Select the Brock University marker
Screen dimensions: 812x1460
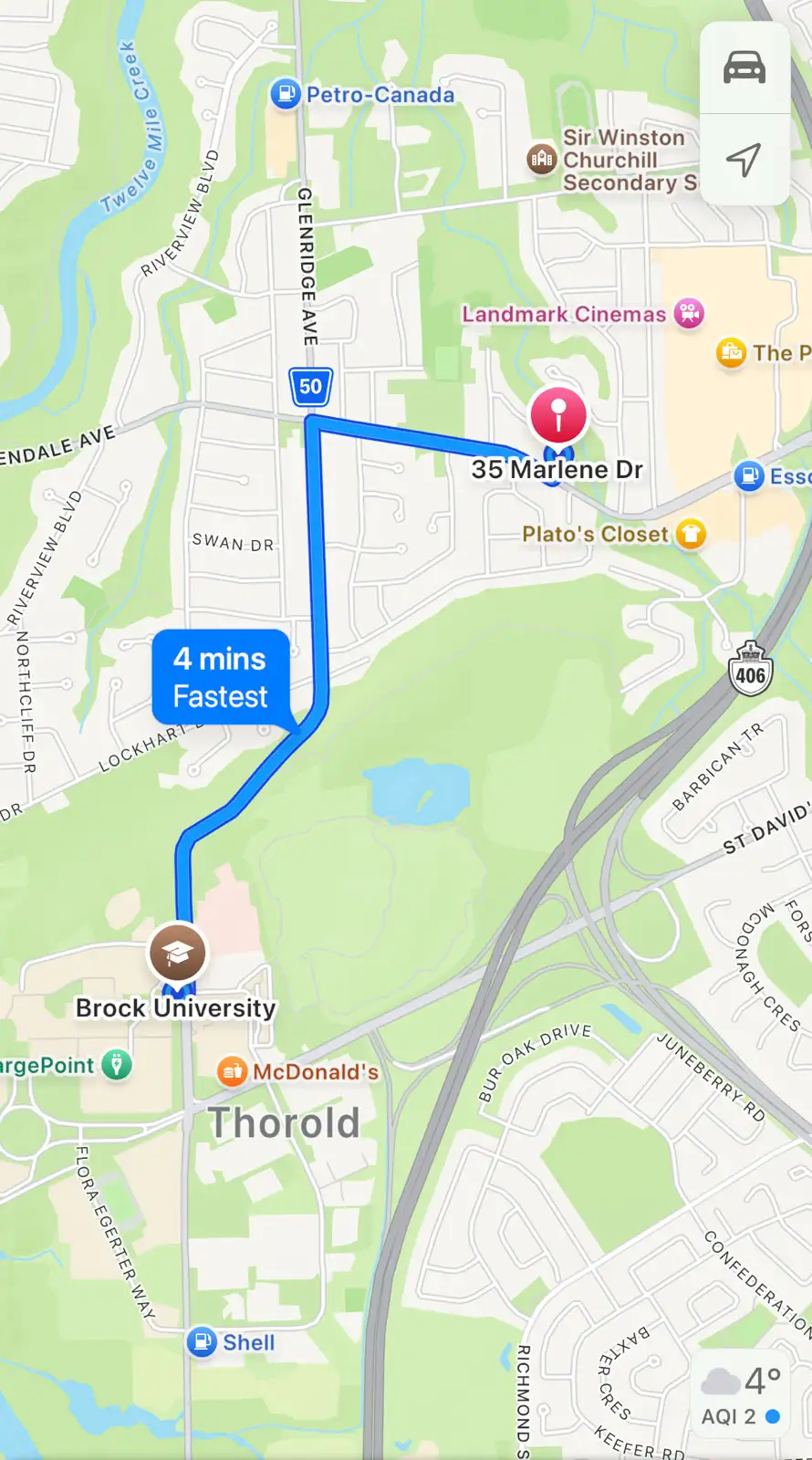[178, 954]
